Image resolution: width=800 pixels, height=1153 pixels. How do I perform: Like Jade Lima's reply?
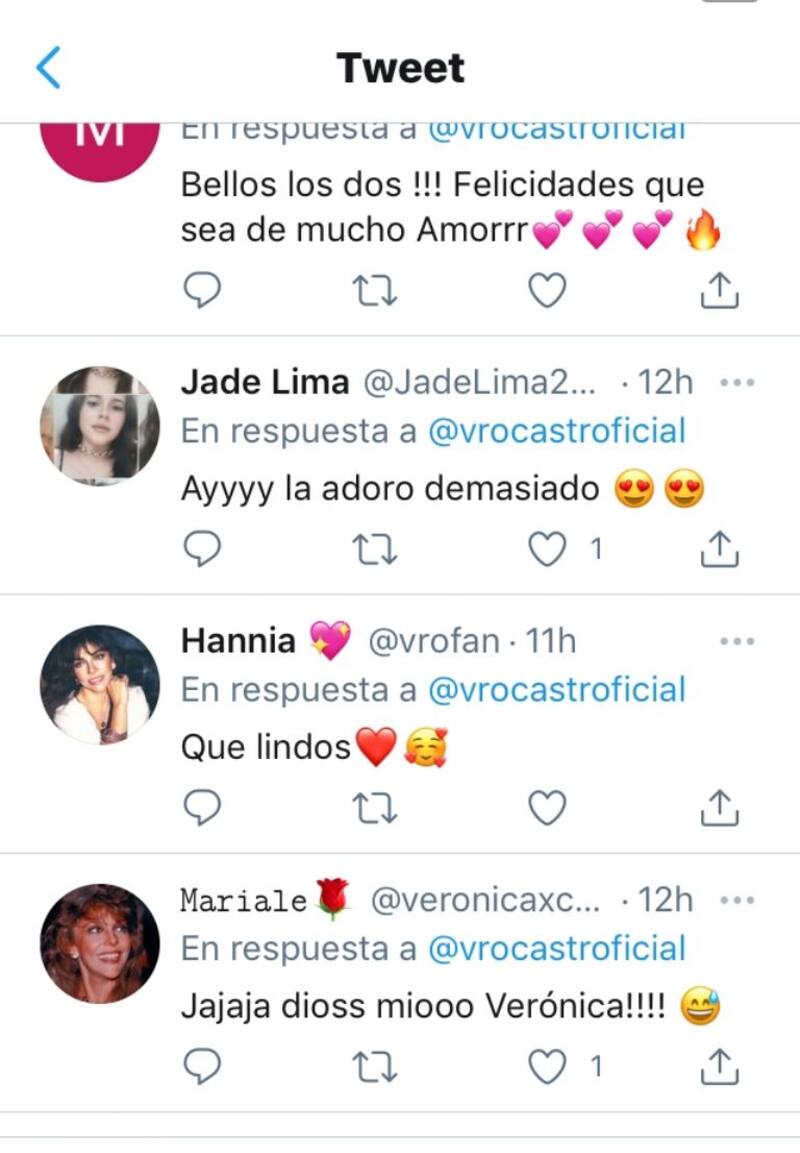coord(547,549)
